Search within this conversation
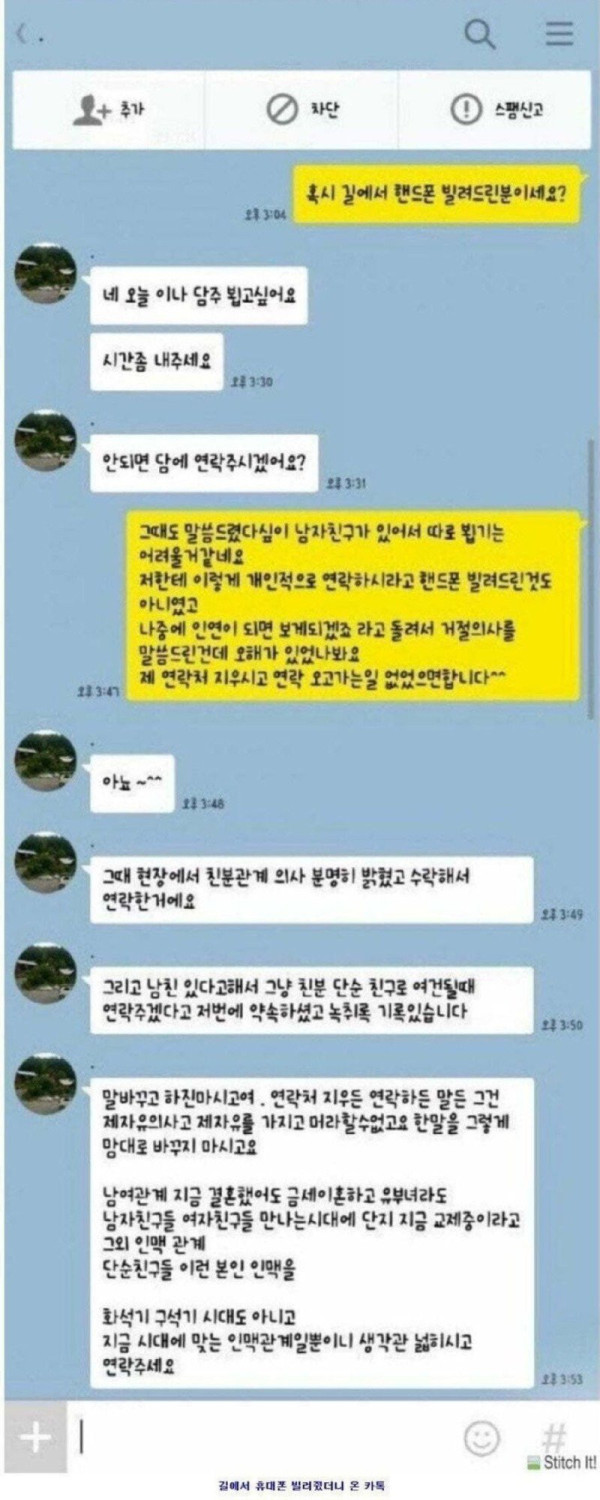This screenshot has width=600, height=1500. 480,35
